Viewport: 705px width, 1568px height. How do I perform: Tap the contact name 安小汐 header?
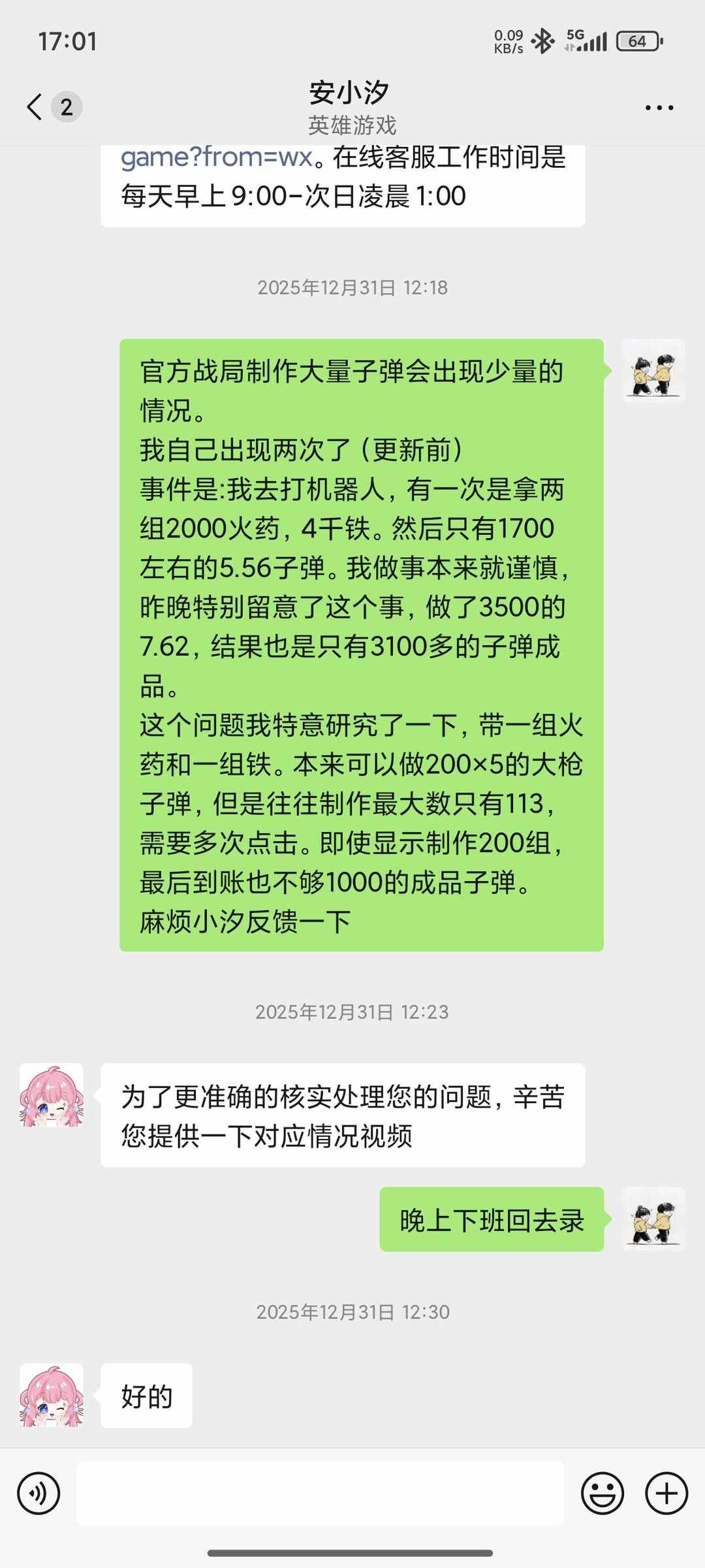point(350,93)
